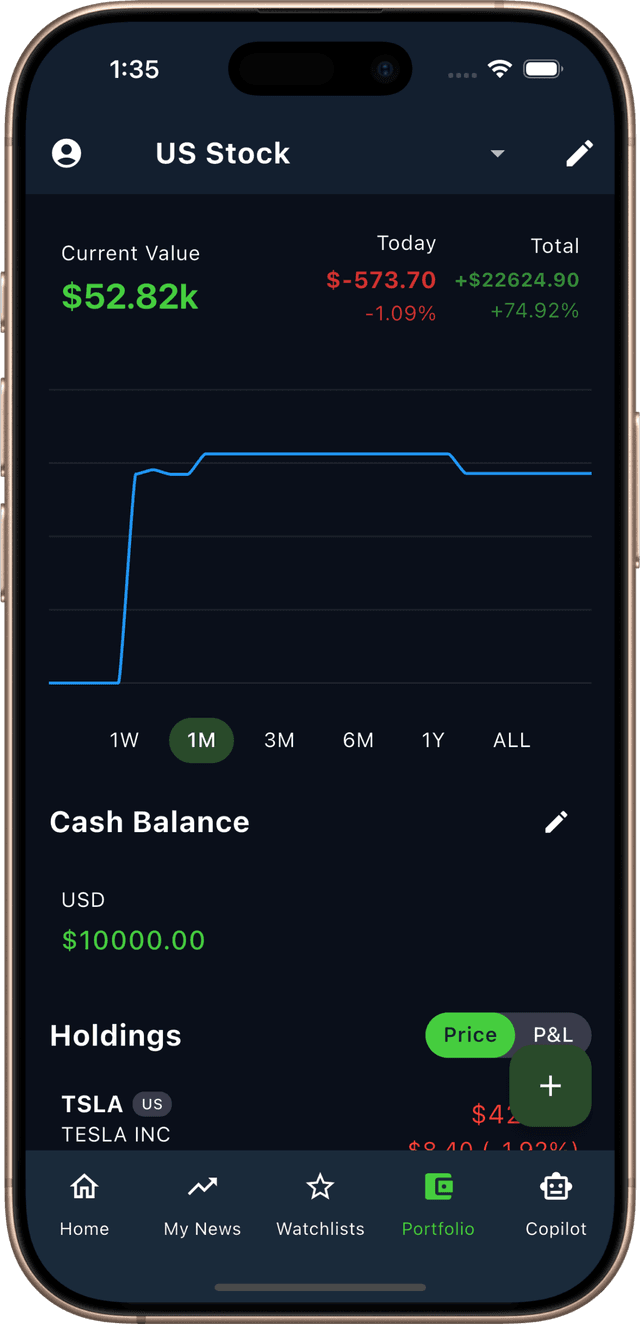Edit the US Stock portfolio
640x1324 pixels.
click(x=579, y=153)
